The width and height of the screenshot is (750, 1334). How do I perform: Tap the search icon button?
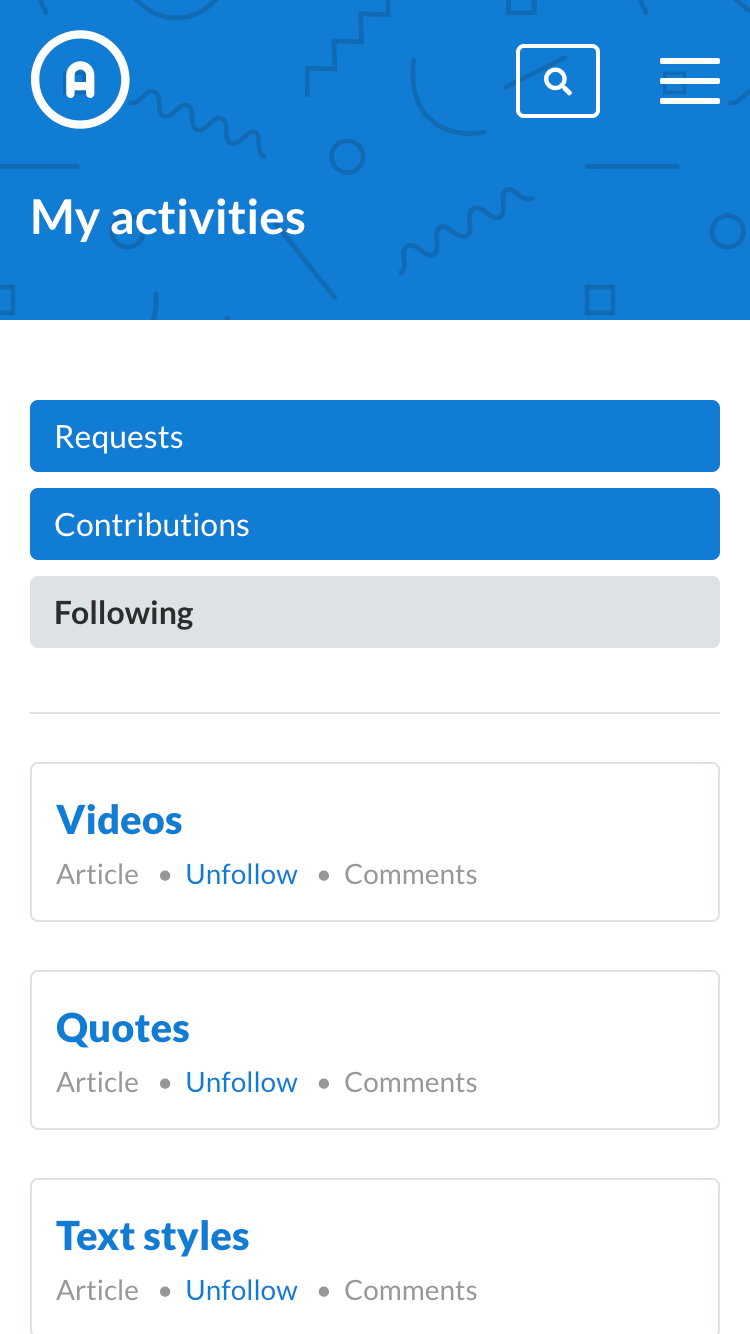coord(558,81)
